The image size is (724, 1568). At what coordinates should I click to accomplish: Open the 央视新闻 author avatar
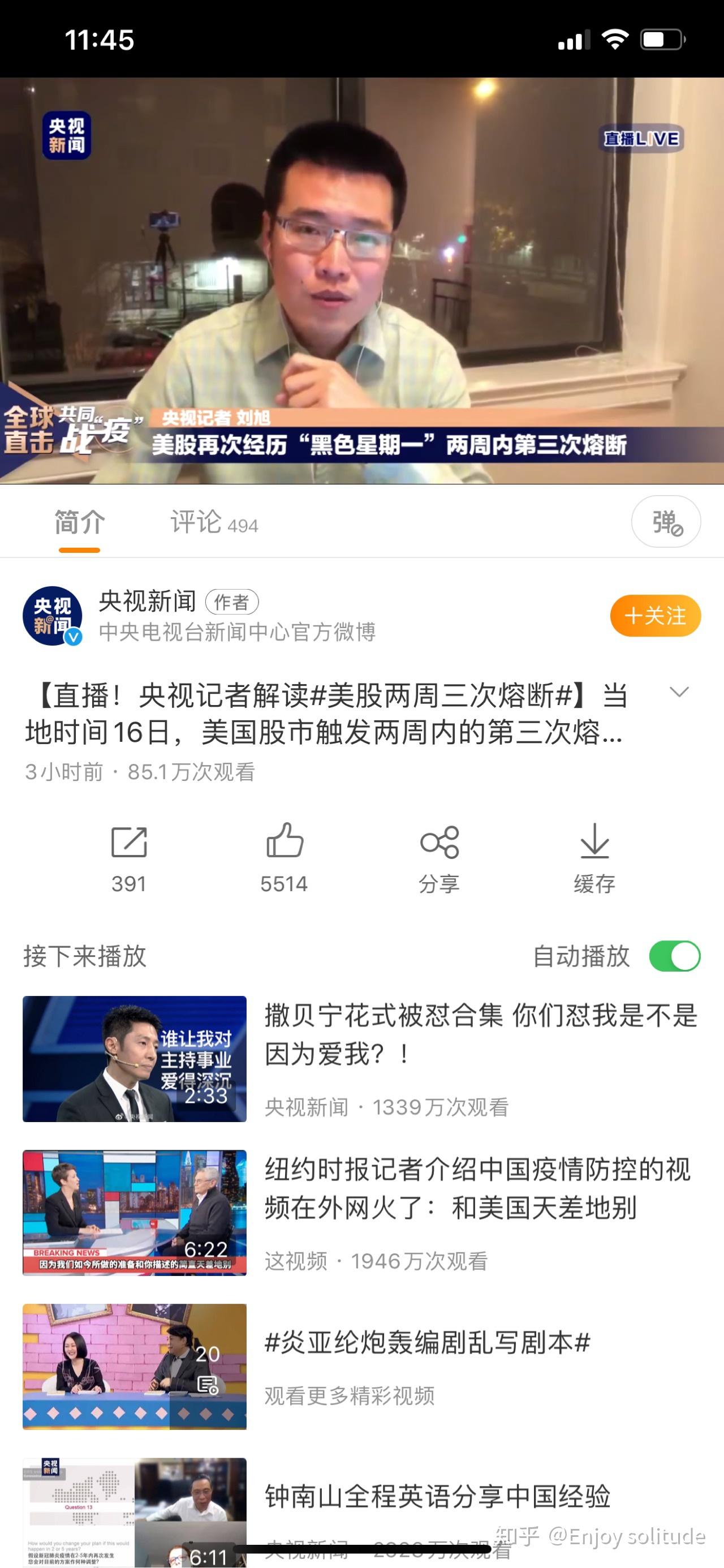pos(53,616)
